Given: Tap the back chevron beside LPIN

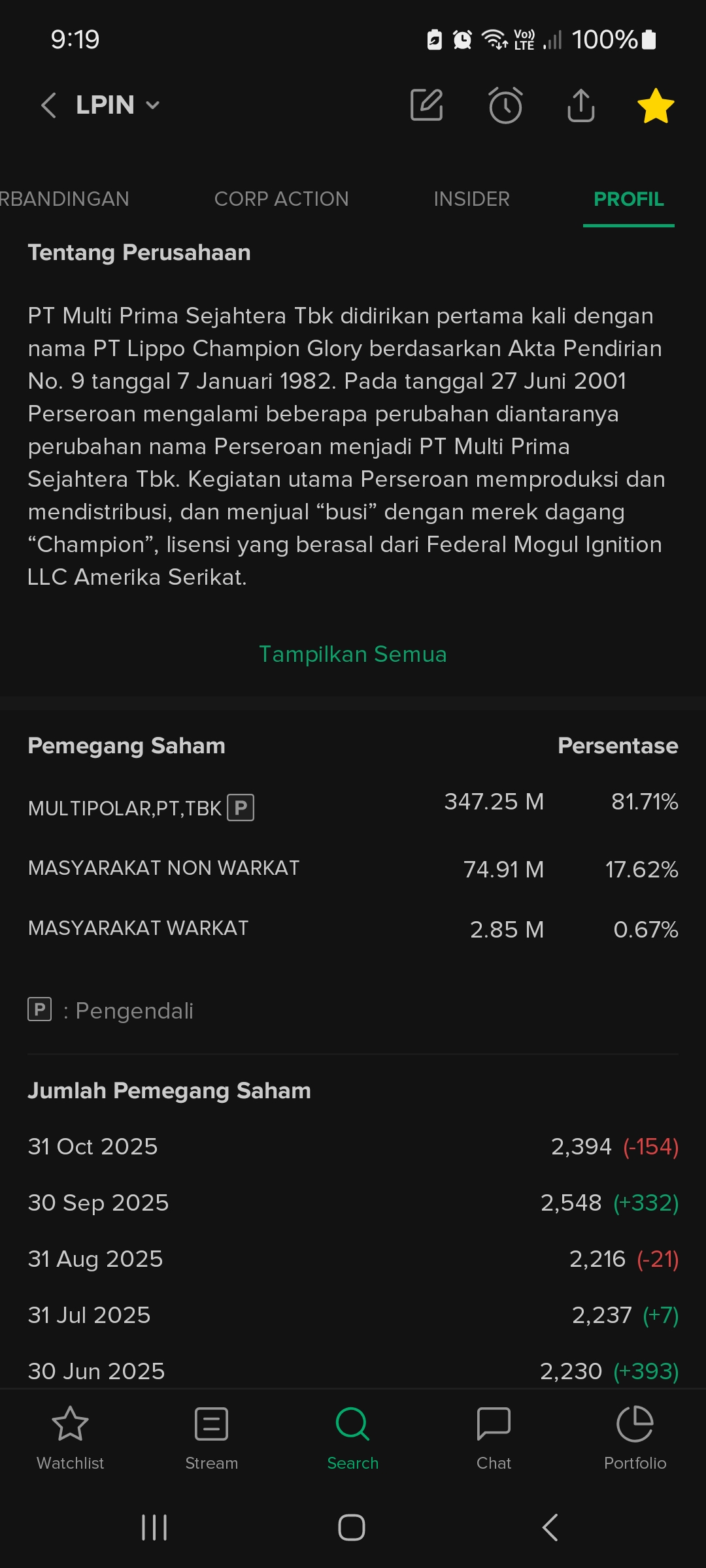Looking at the screenshot, I should pyautogui.click(x=46, y=106).
